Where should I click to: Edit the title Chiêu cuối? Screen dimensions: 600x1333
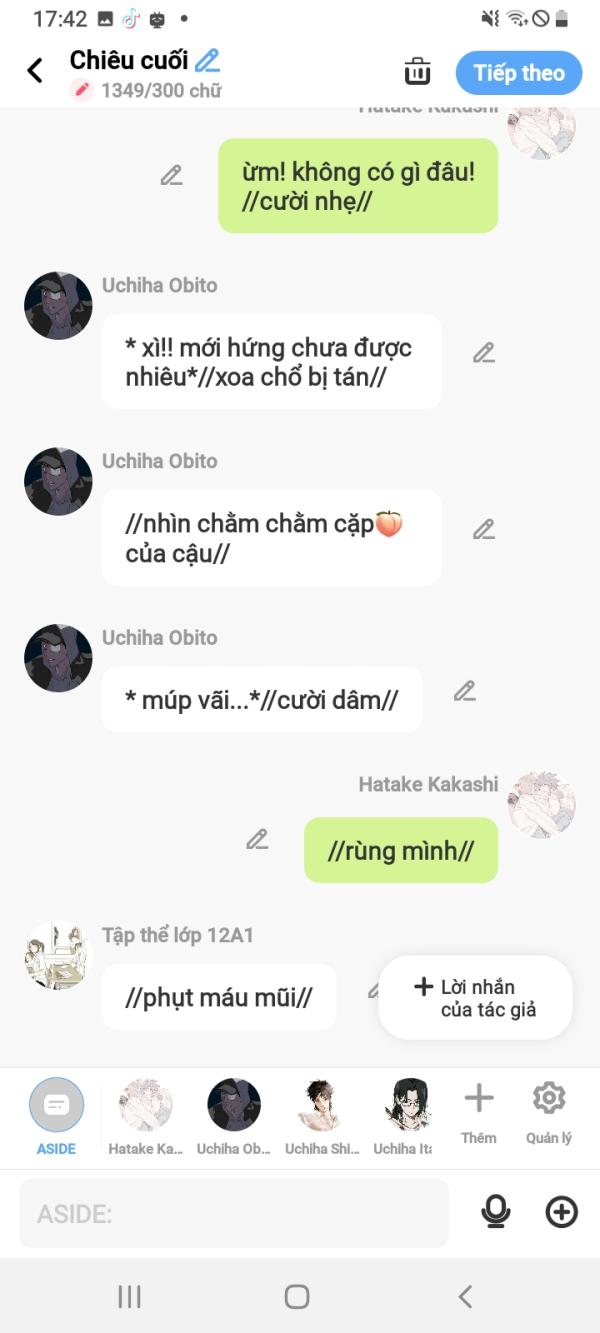[207, 60]
